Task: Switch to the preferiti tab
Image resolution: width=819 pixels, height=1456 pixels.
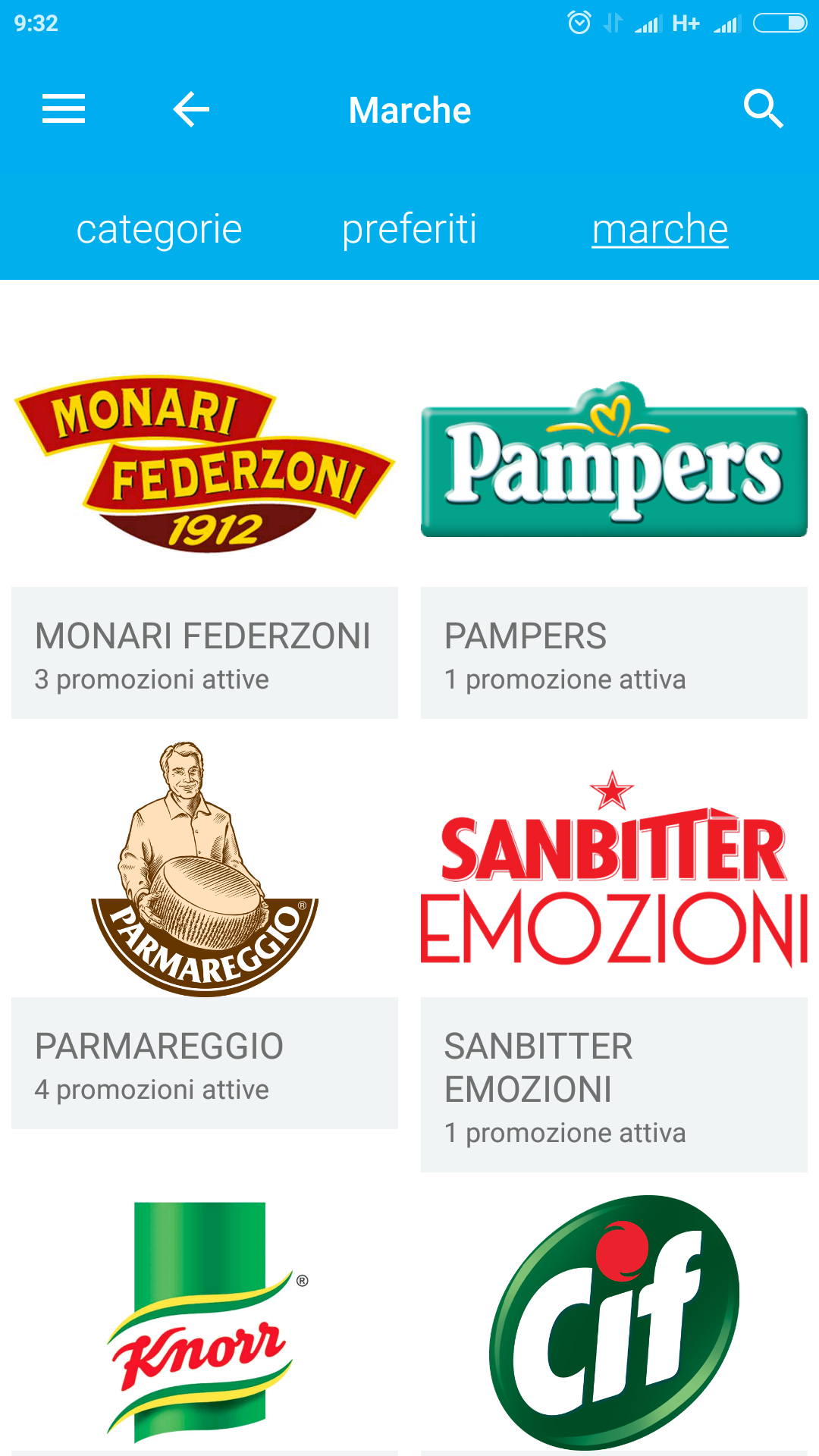Action: [409, 229]
